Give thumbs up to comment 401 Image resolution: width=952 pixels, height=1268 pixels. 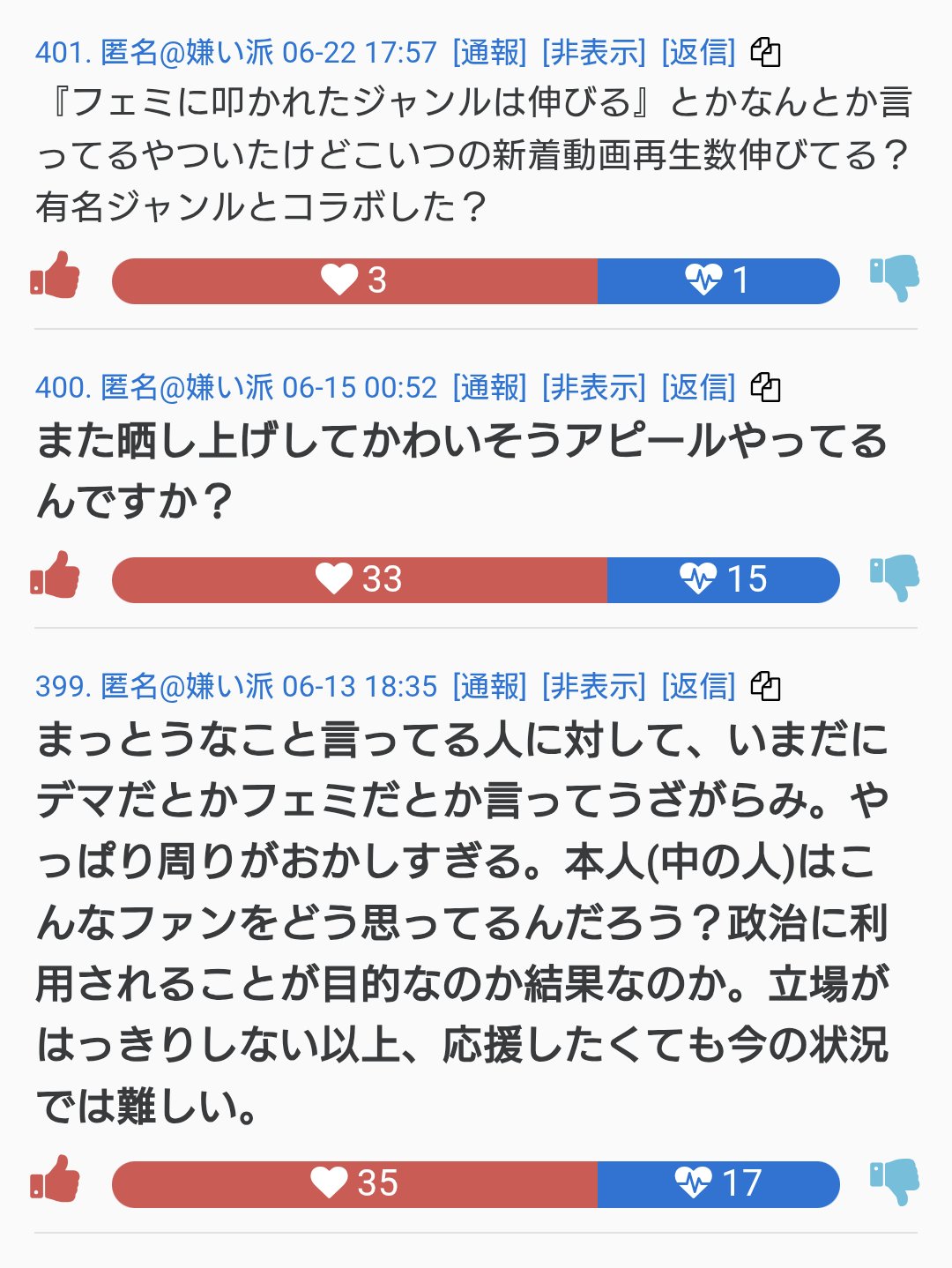(56, 276)
